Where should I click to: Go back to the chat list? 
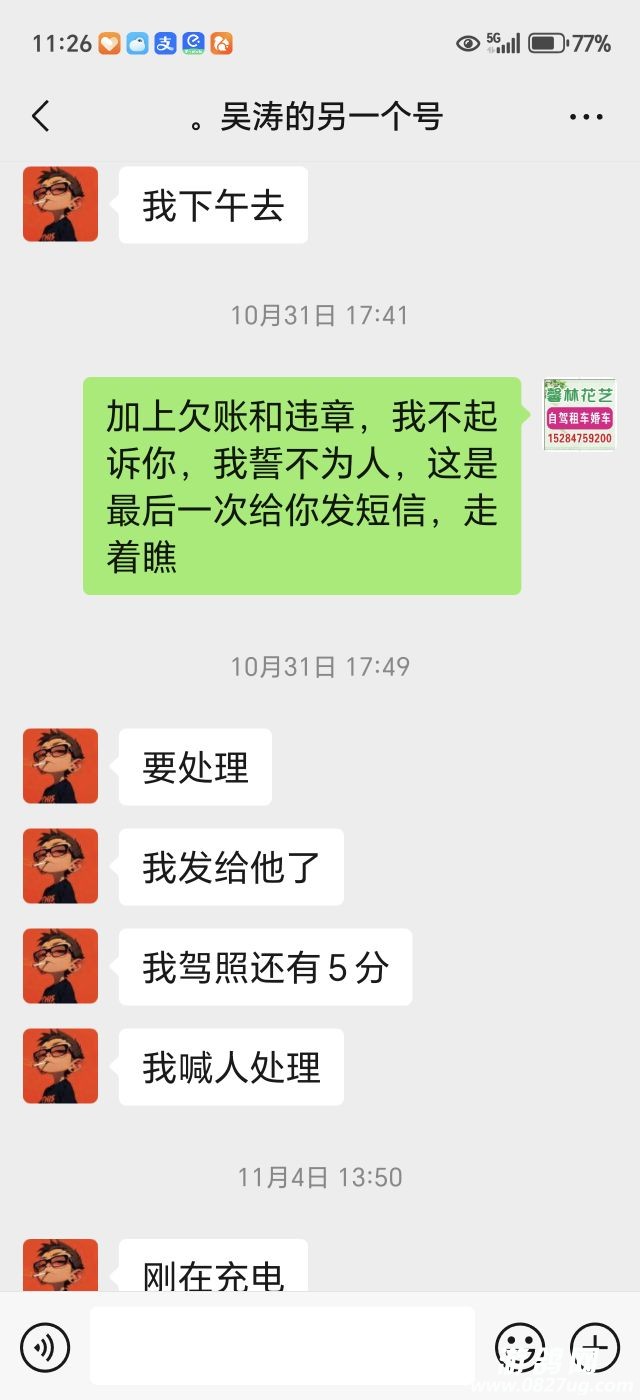(x=40, y=117)
